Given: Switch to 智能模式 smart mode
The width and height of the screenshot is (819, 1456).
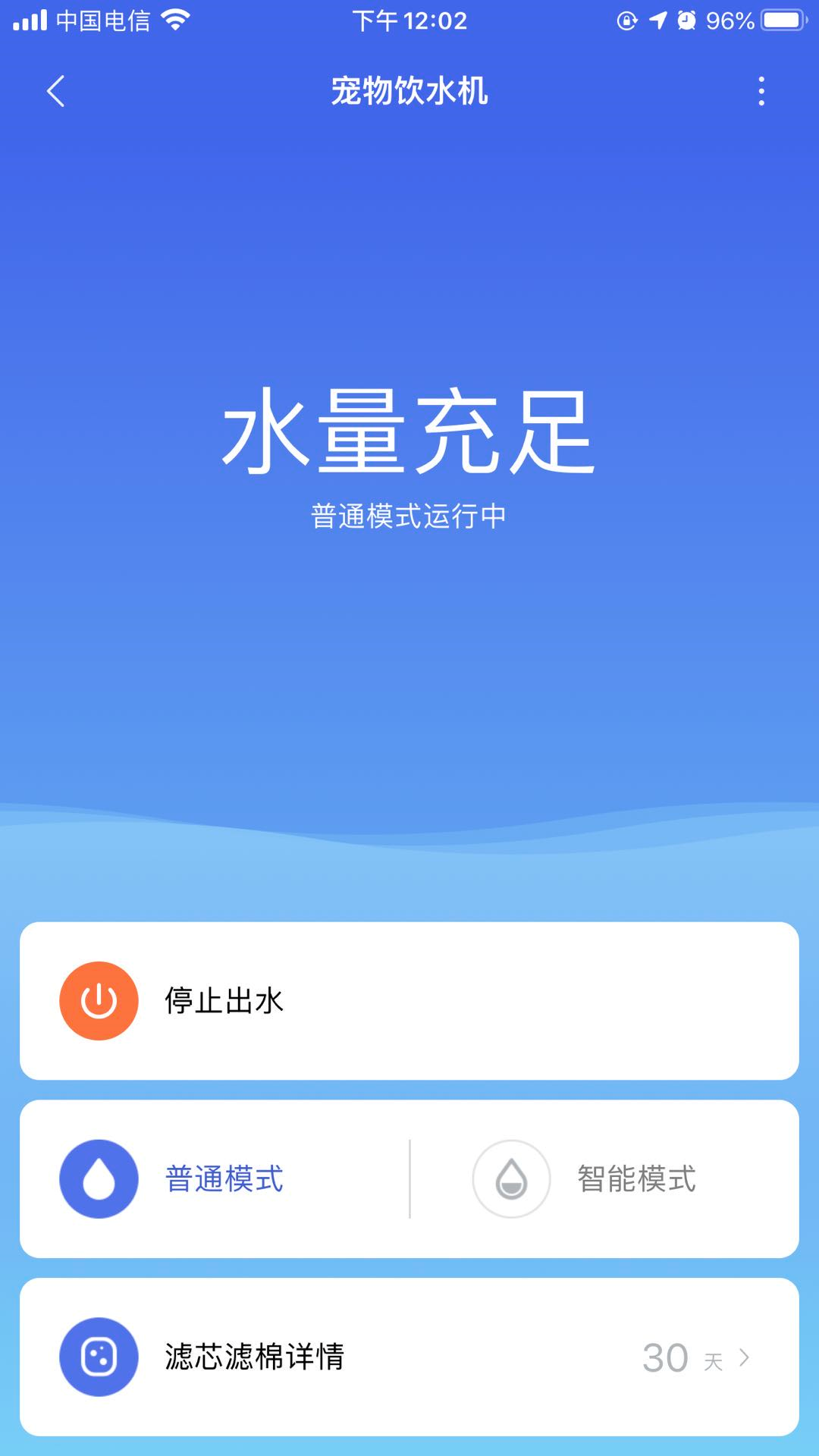Looking at the screenshot, I should [512, 1179].
